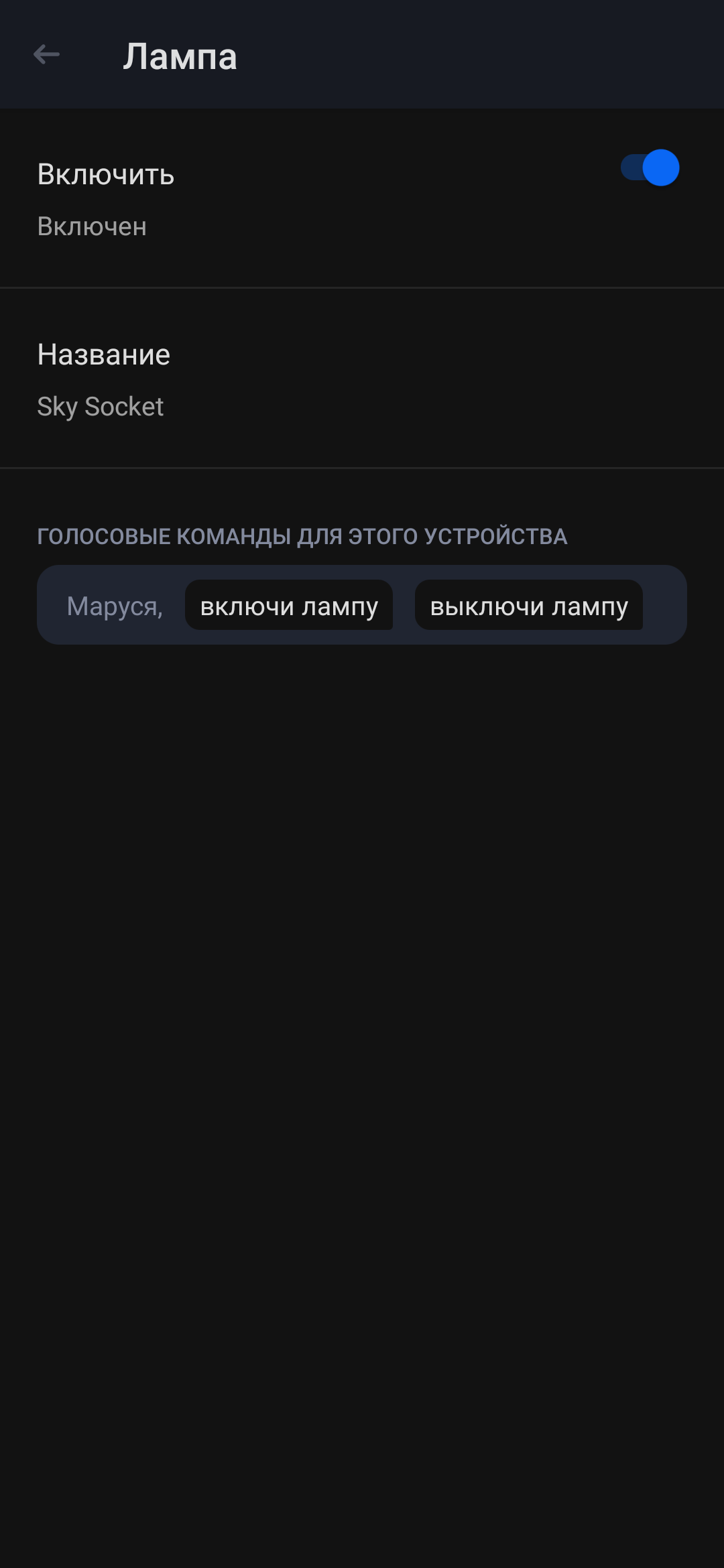Toggle the Включить switch off
724x1568 pixels.
pyautogui.click(x=650, y=168)
